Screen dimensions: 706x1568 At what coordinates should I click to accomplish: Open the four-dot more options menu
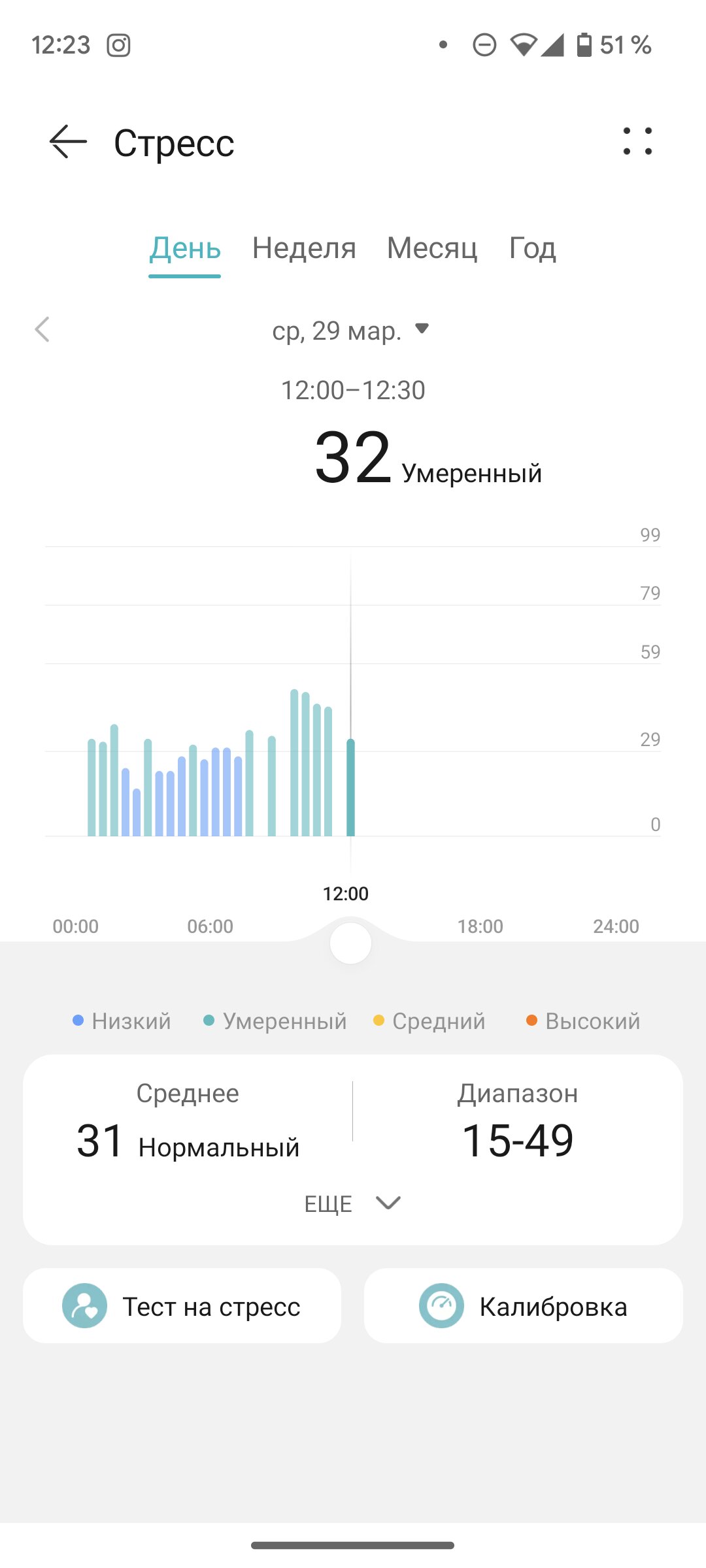[637, 141]
